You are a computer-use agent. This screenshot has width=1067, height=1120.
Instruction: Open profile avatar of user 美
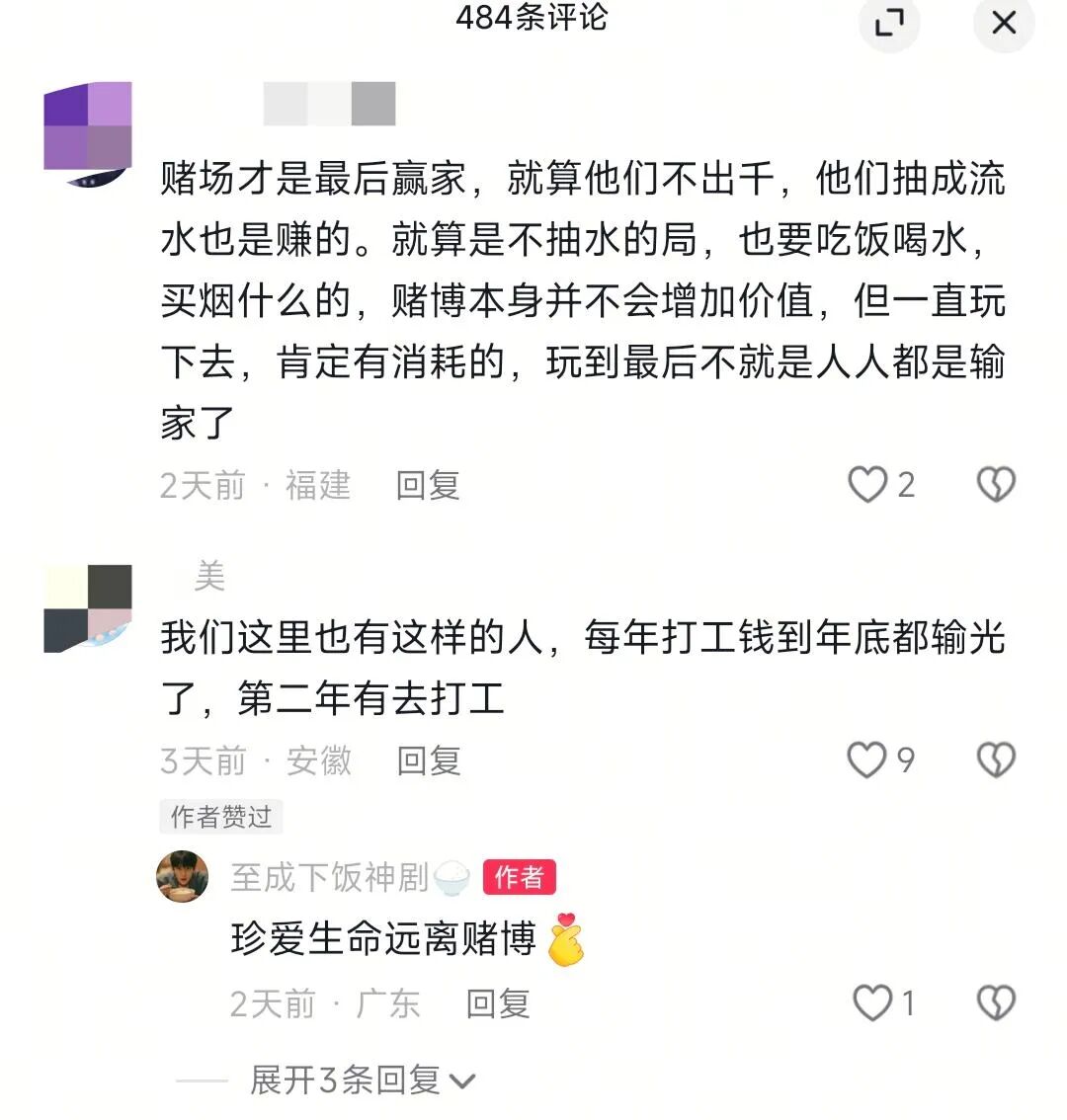[x=88, y=608]
